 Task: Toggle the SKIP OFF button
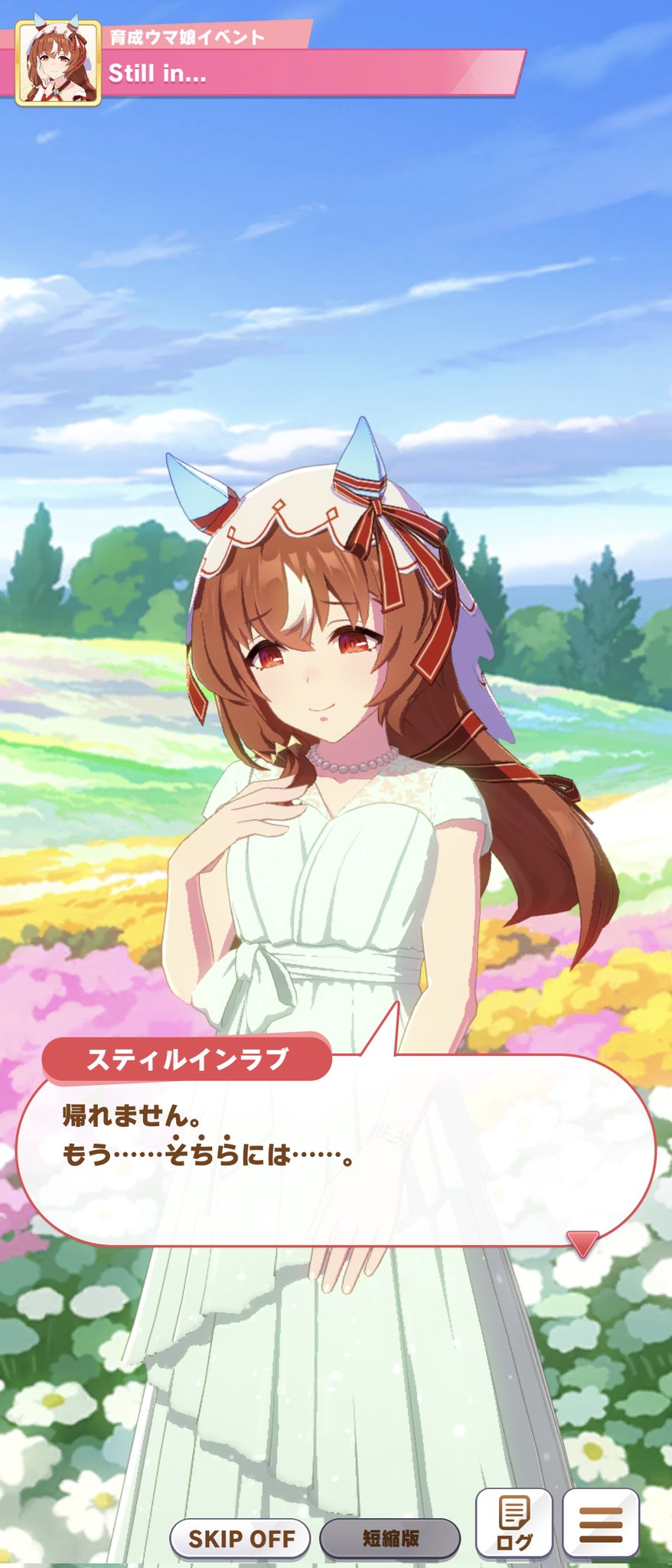tap(240, 1538)
